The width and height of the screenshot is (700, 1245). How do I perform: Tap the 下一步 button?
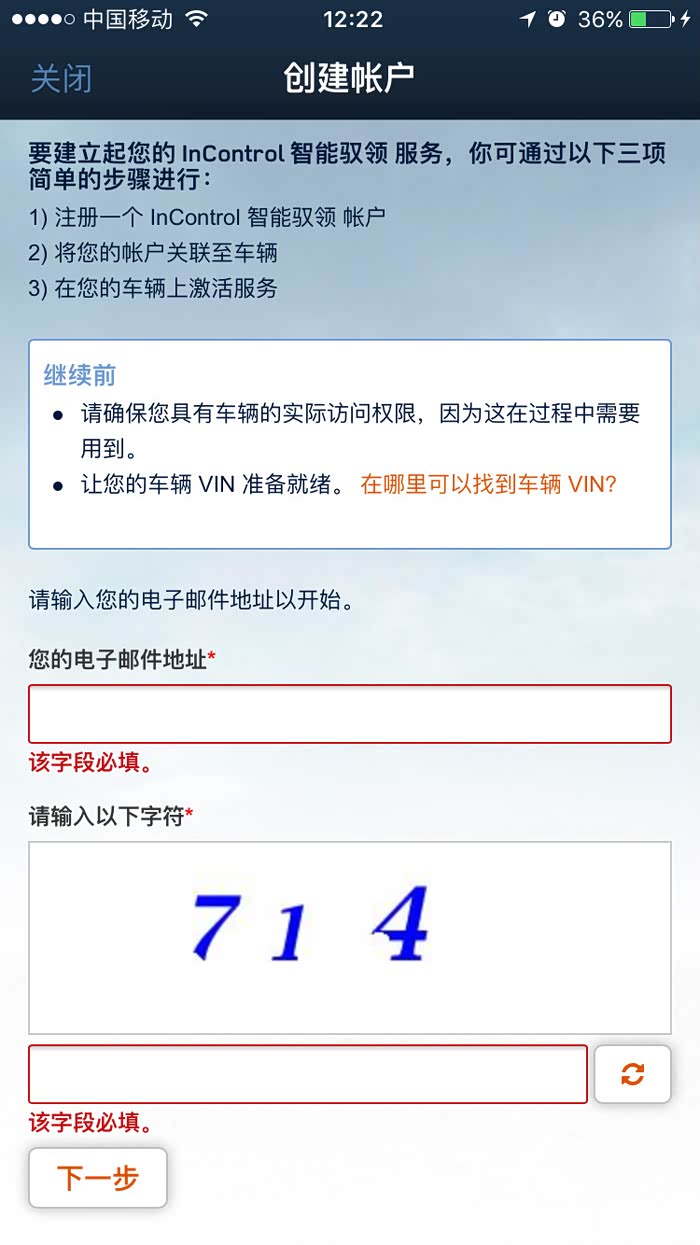click(98, 1178)
